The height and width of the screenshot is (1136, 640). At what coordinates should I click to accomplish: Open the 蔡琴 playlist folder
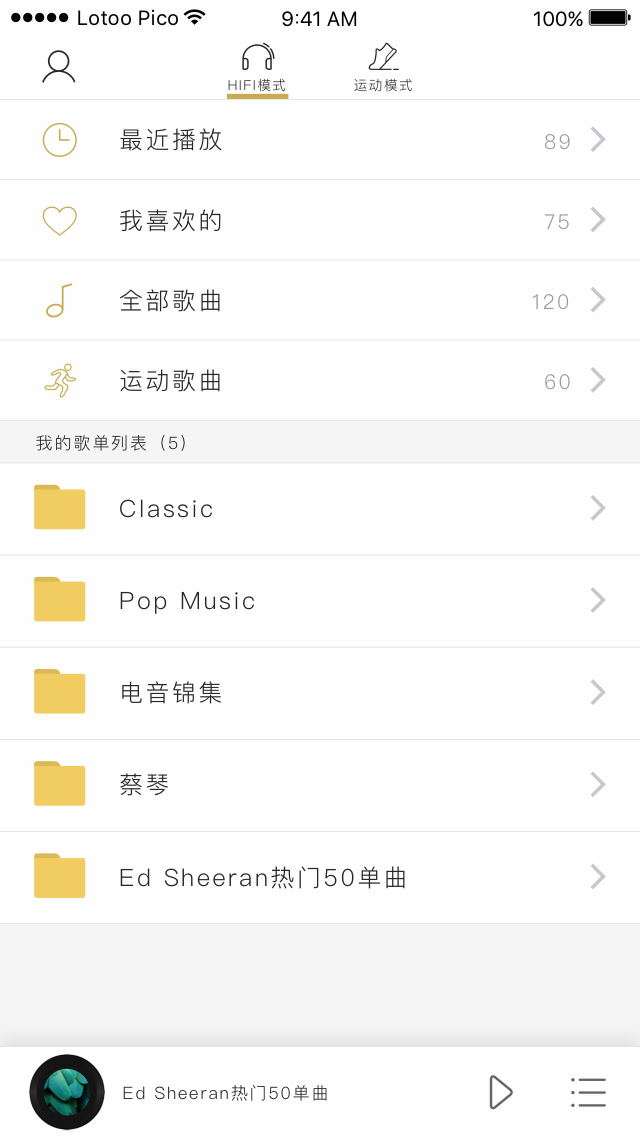[320, 785]
